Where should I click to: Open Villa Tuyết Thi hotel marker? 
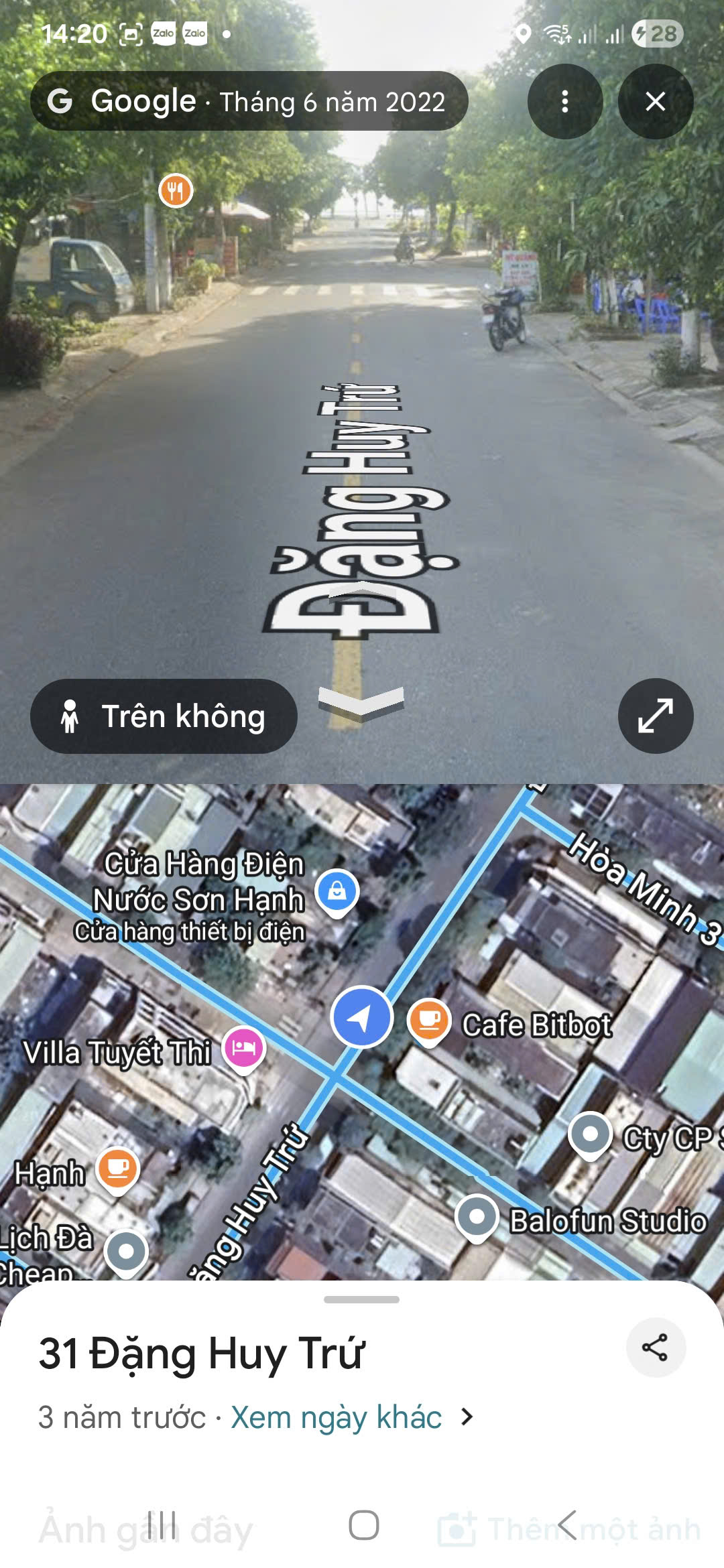244,1048
